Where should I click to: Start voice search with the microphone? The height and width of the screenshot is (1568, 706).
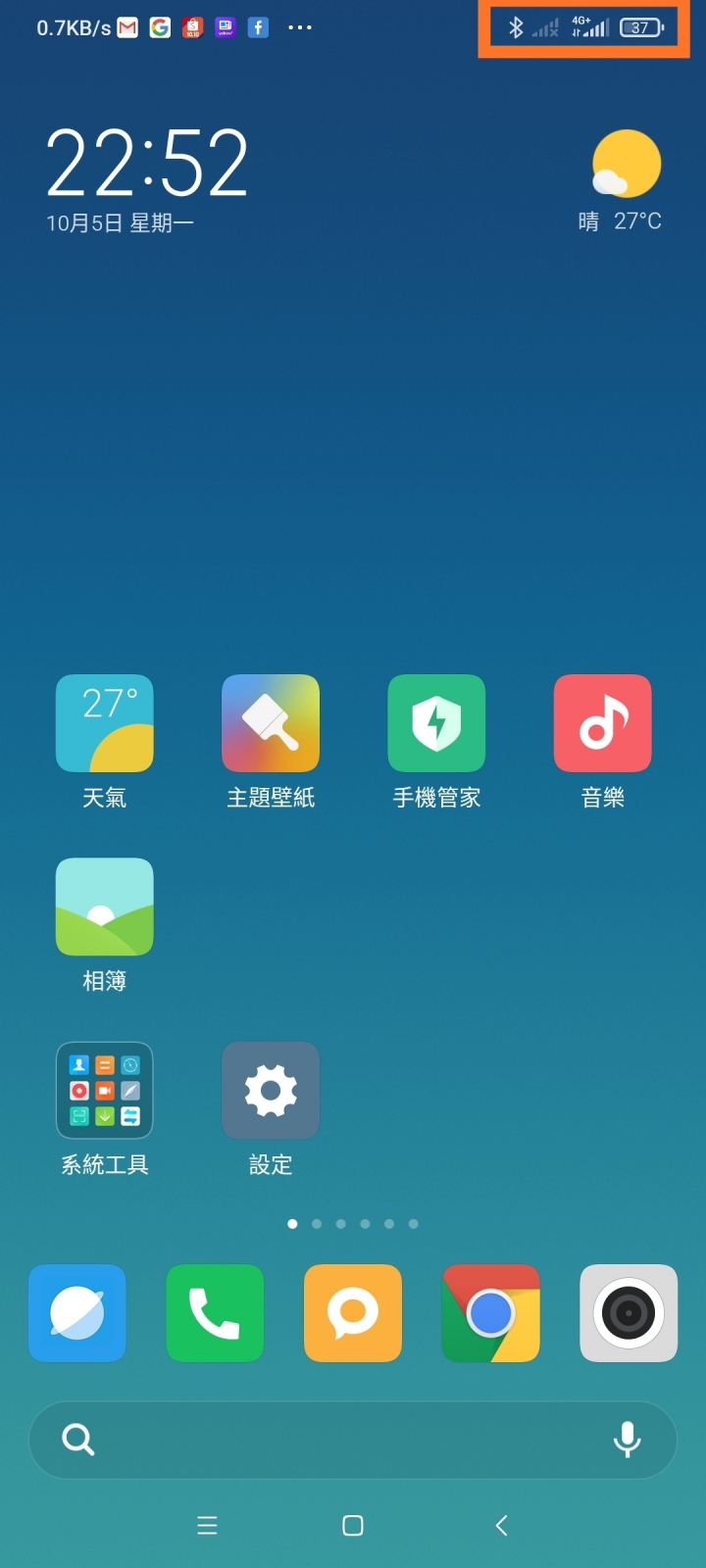627,1440
